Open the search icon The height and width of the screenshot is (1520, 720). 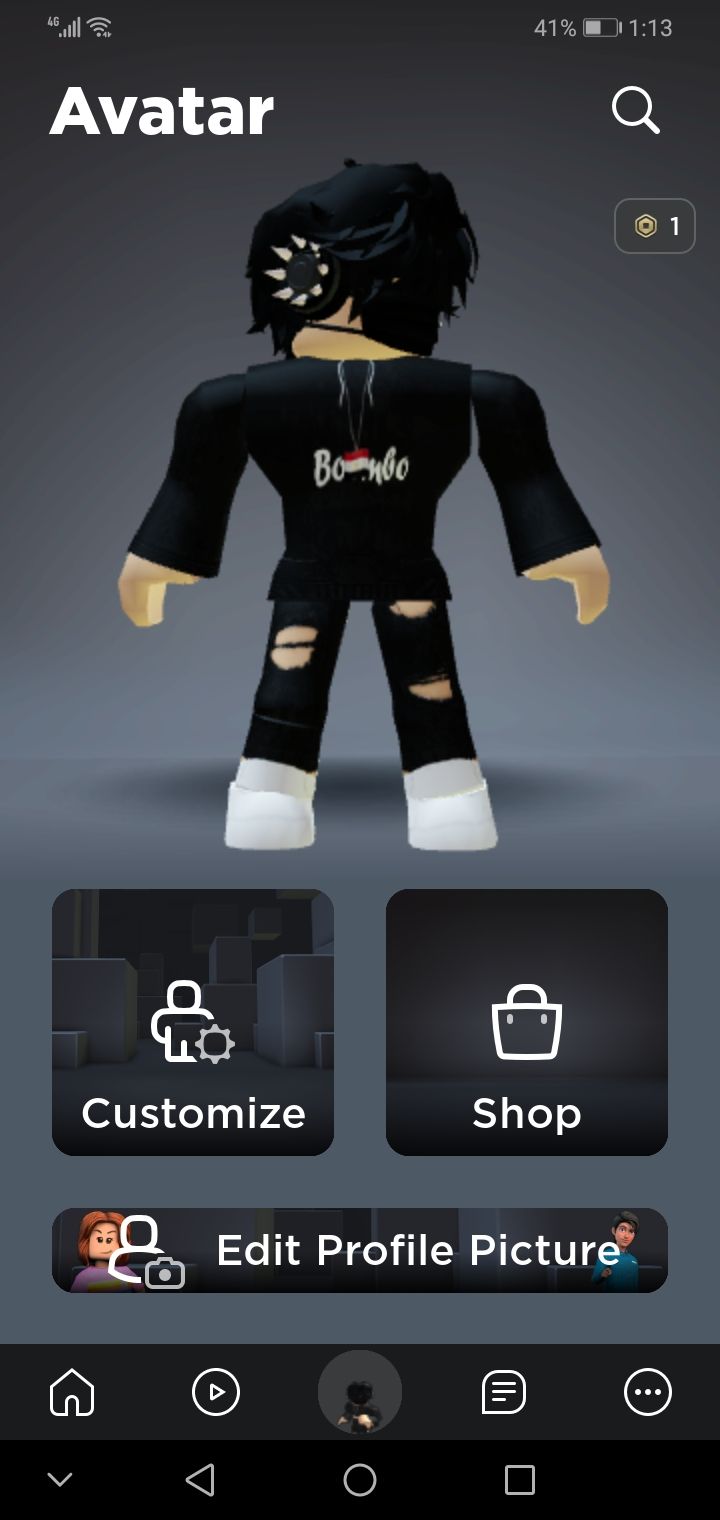click(635, 110)
